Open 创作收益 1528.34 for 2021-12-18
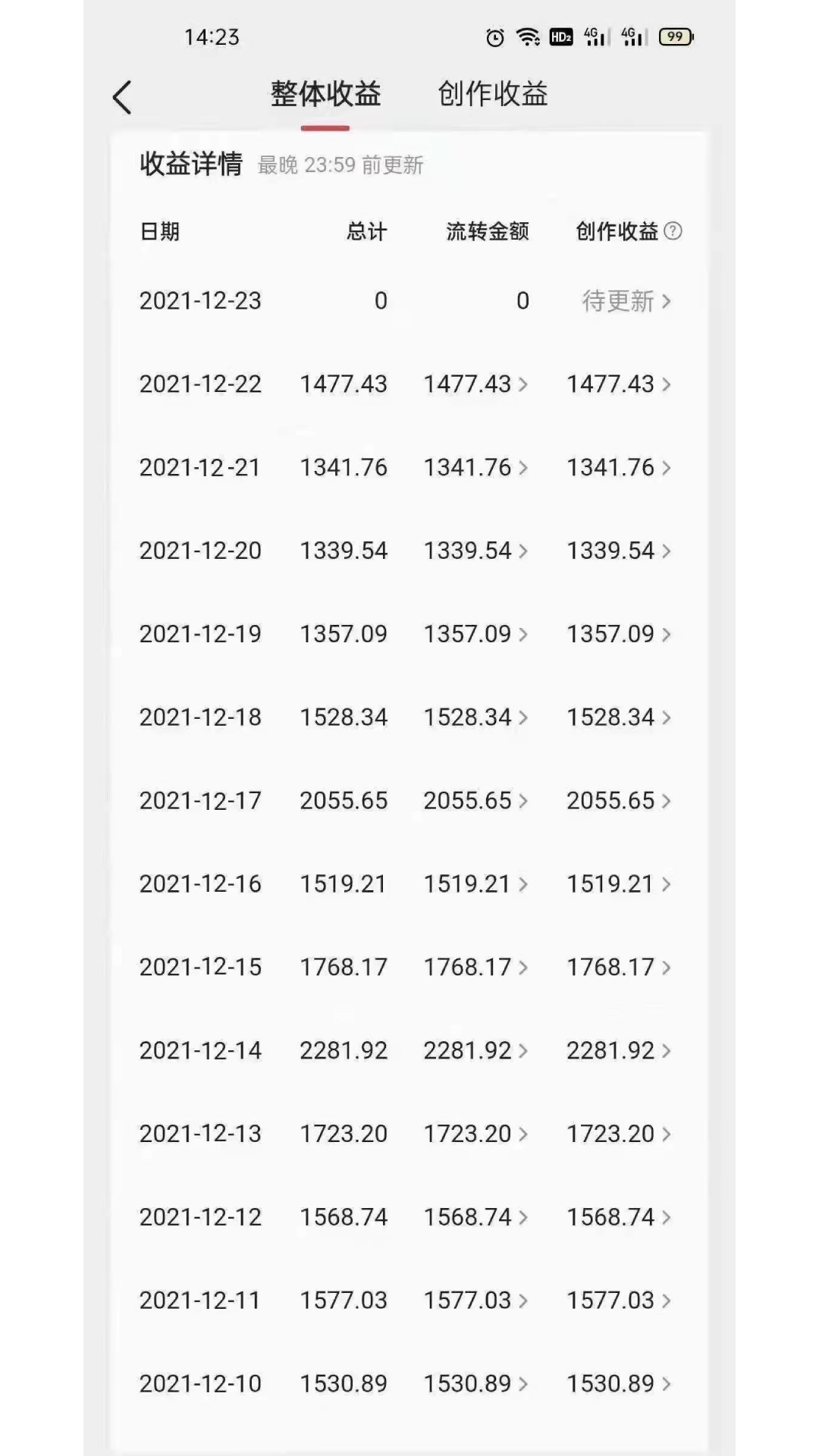The image size is (819, 1456). point(619,717)
